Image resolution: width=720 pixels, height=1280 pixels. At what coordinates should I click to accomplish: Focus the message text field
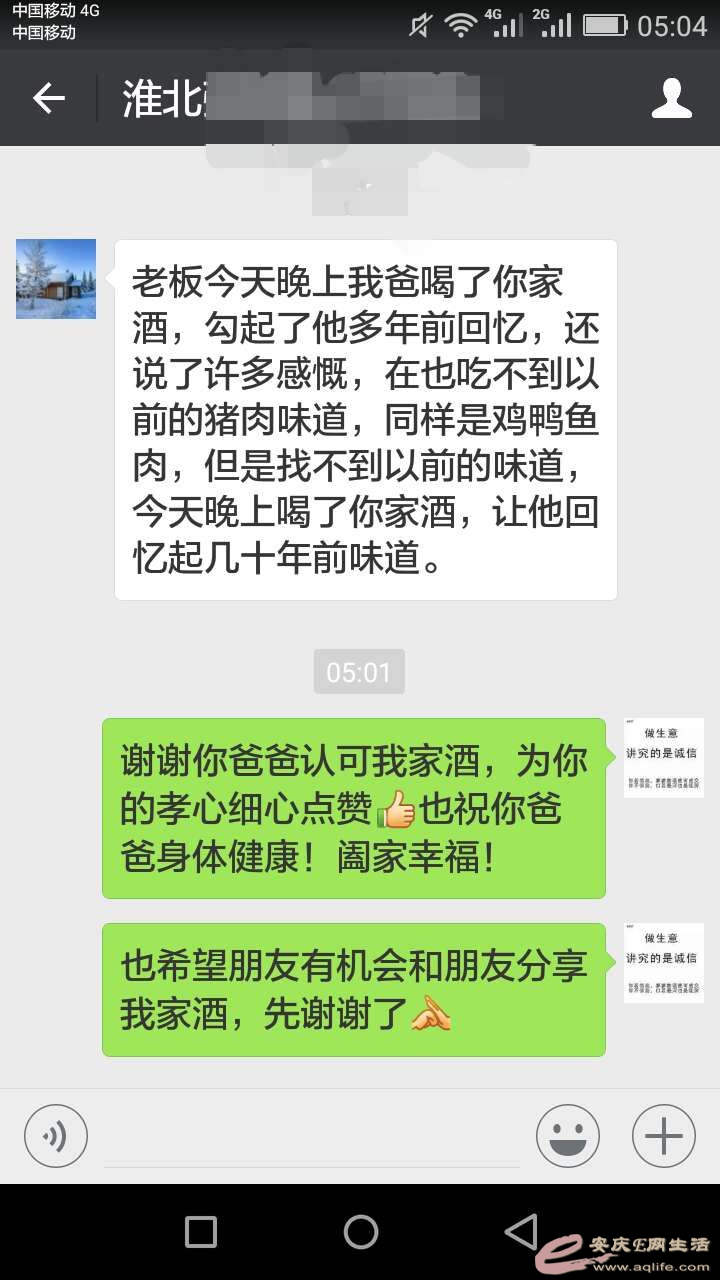point(312,1138)
